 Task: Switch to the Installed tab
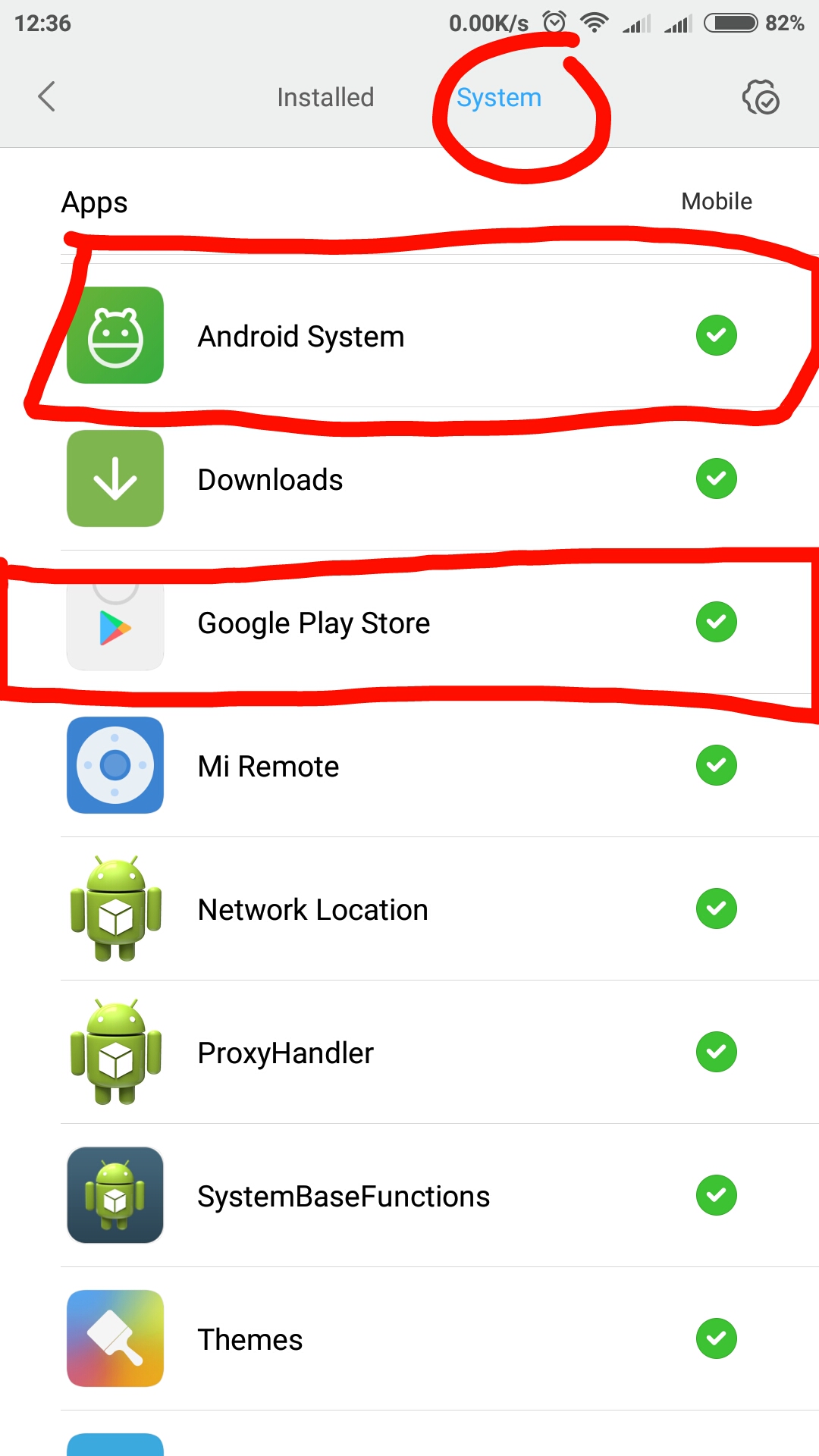(325, 97)
